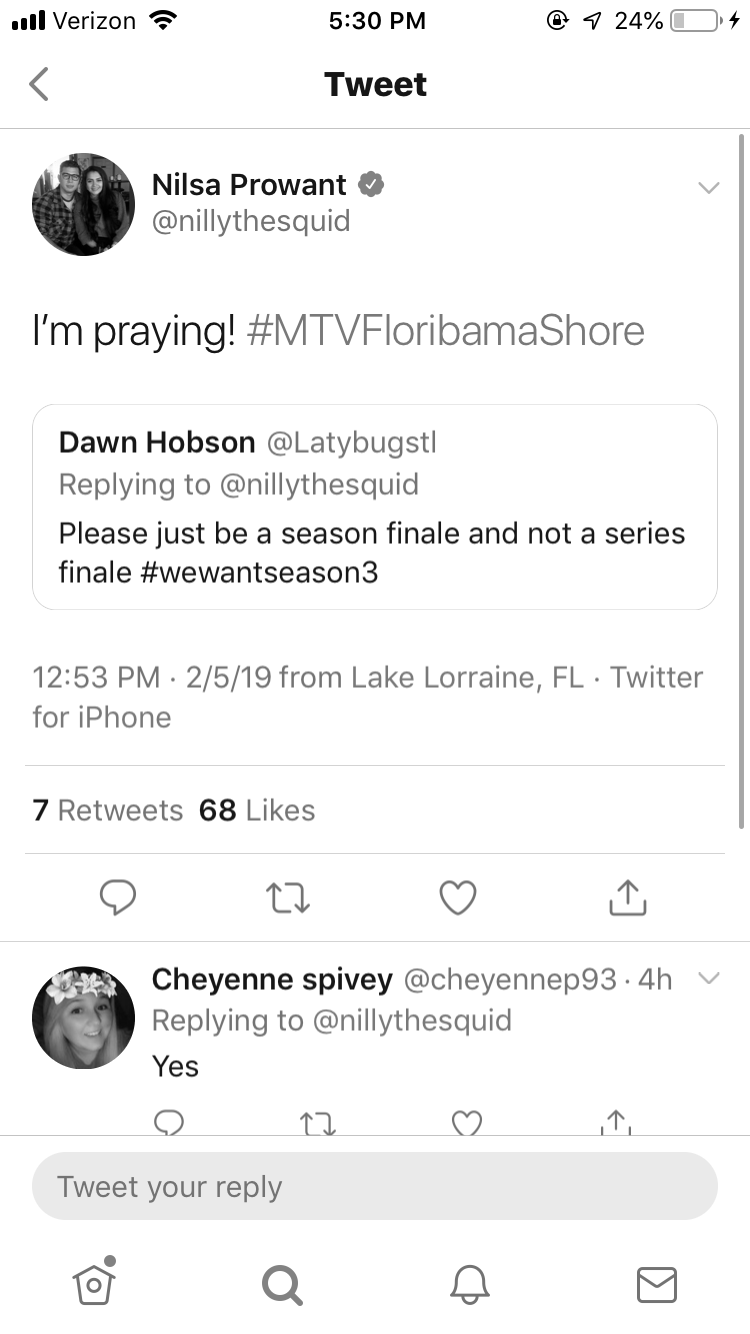View the 68 Likes list
This screenshot has height=1334, width=750.
pyautogui.click(x=257, y=810)
